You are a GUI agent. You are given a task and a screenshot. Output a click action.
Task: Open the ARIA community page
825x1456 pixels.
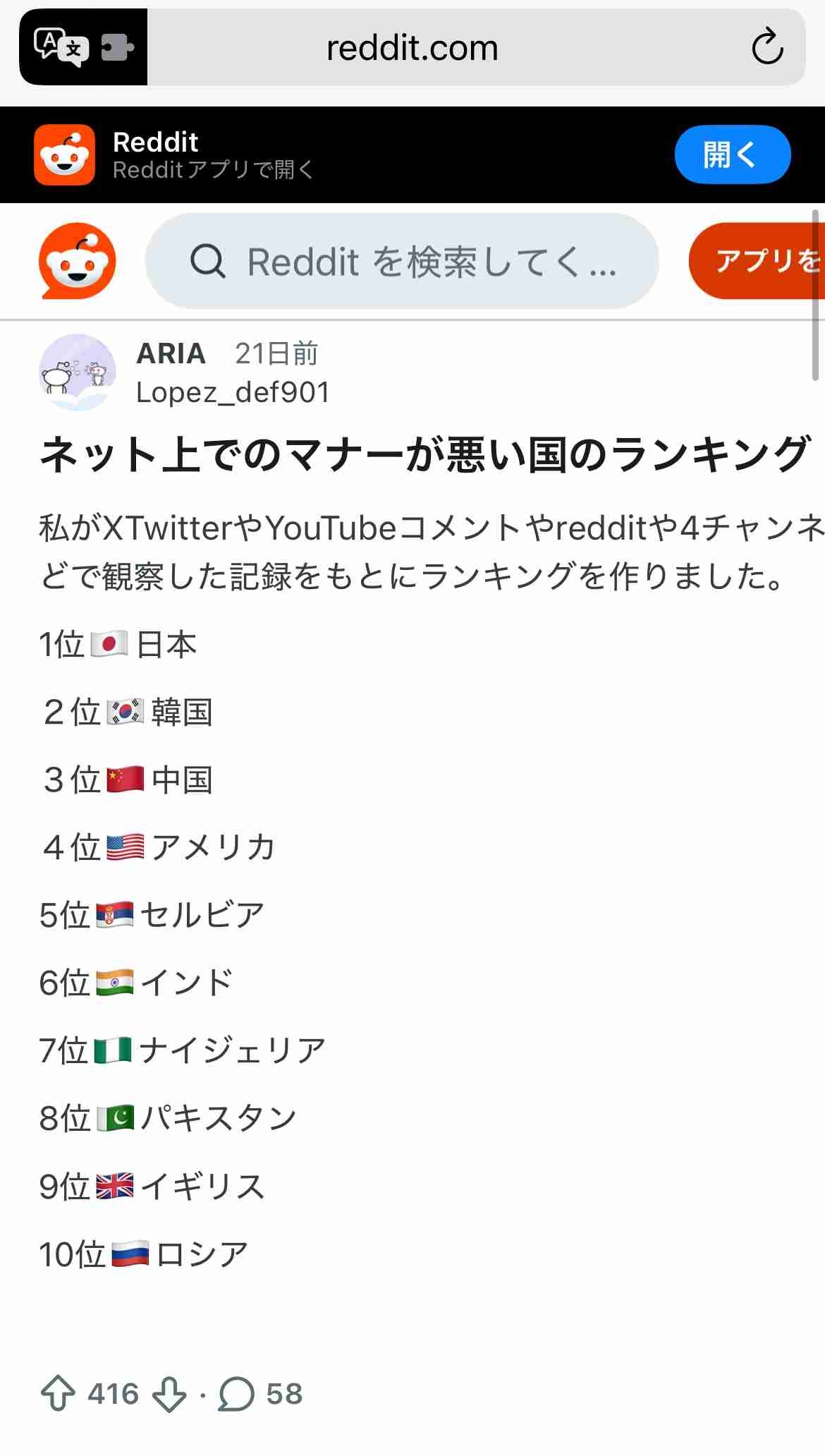(171, 353)
